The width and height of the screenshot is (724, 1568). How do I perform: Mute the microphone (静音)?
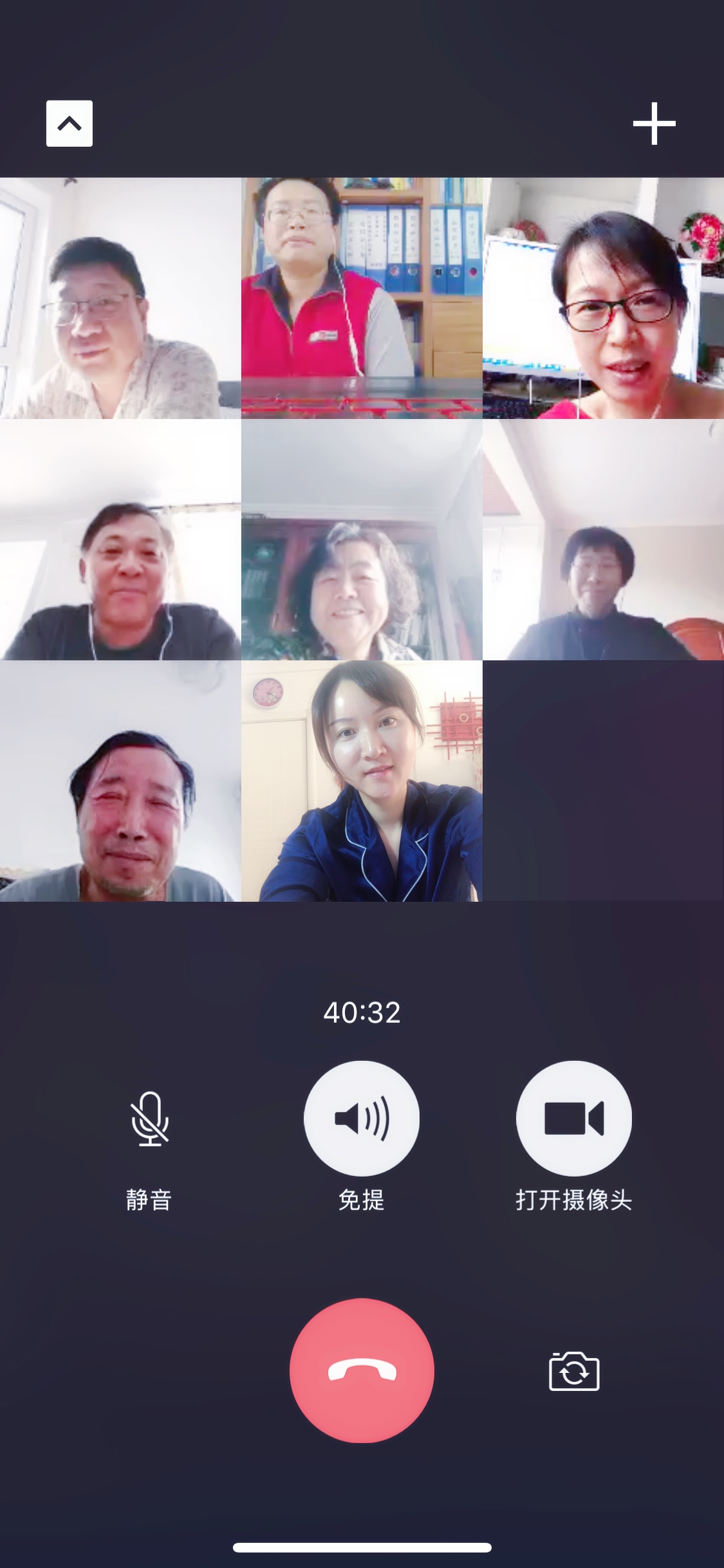(149, 1119)
